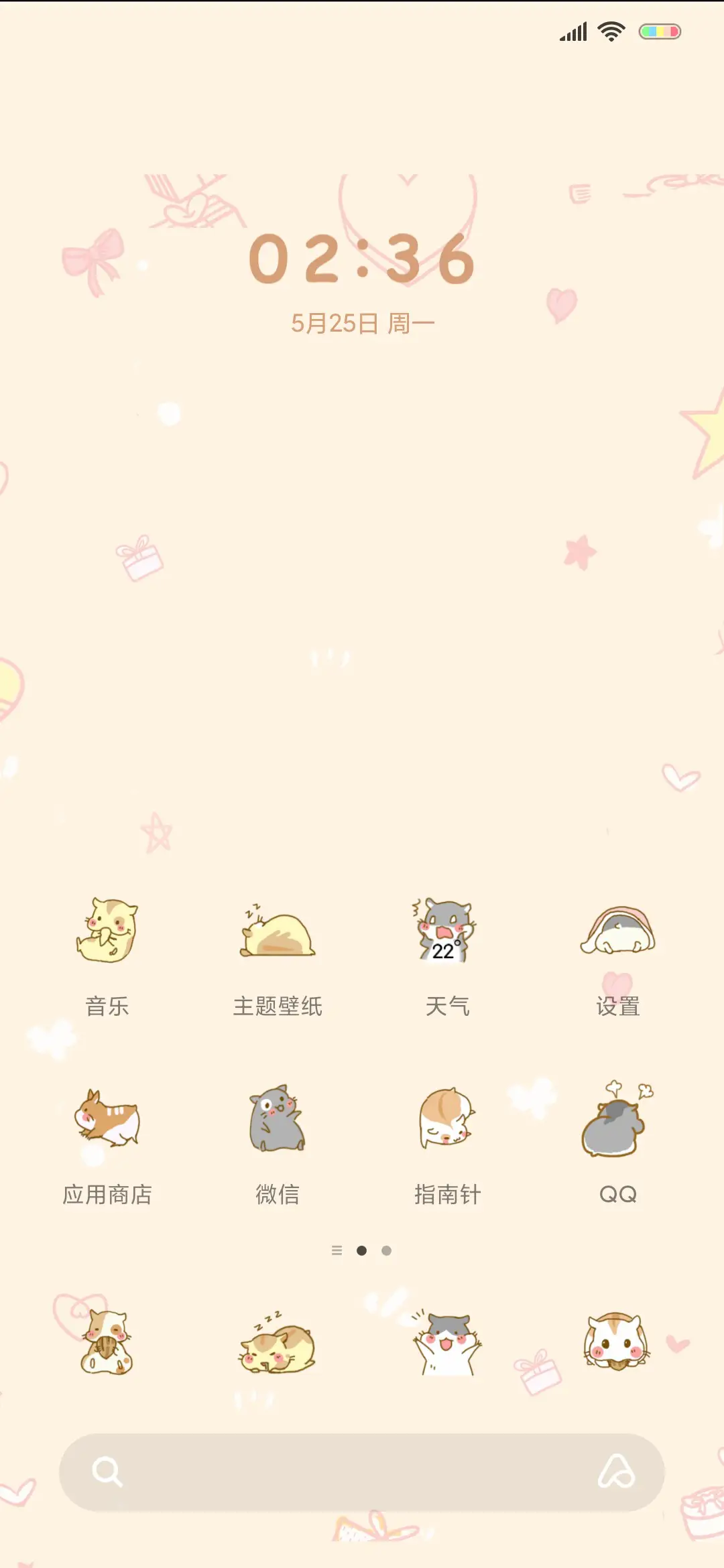Open the 天气 weather app showing 22°
This screenshot has width=724, height=1568.
pyautogui.click(x=448, y=938)
